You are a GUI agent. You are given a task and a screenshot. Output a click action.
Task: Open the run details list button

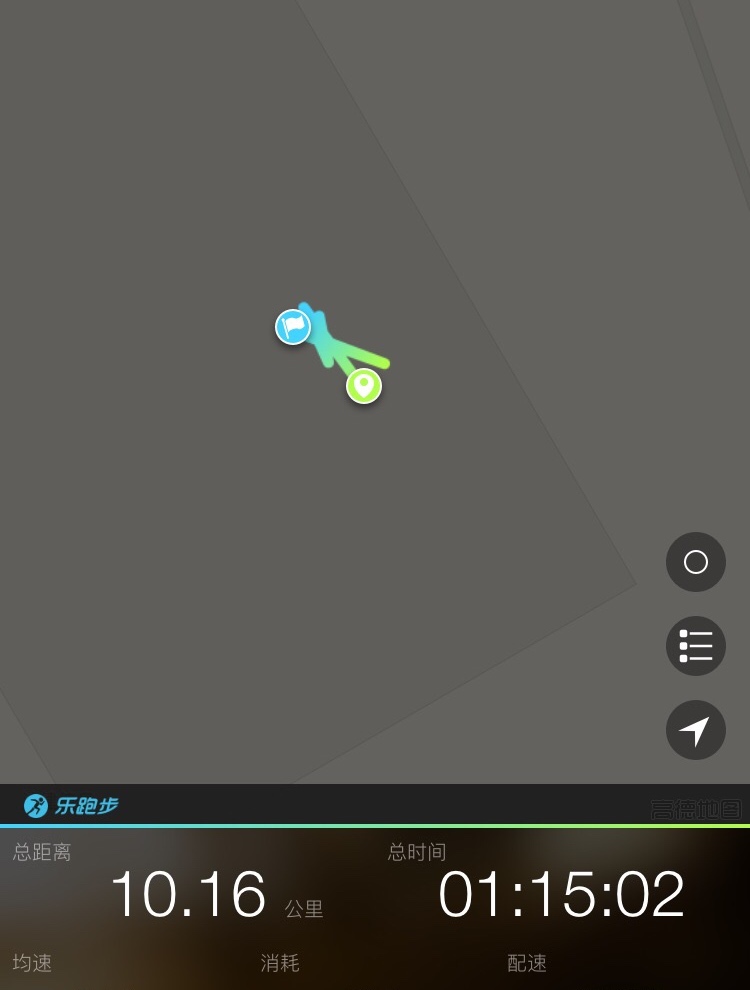click(x=696, y=646)
